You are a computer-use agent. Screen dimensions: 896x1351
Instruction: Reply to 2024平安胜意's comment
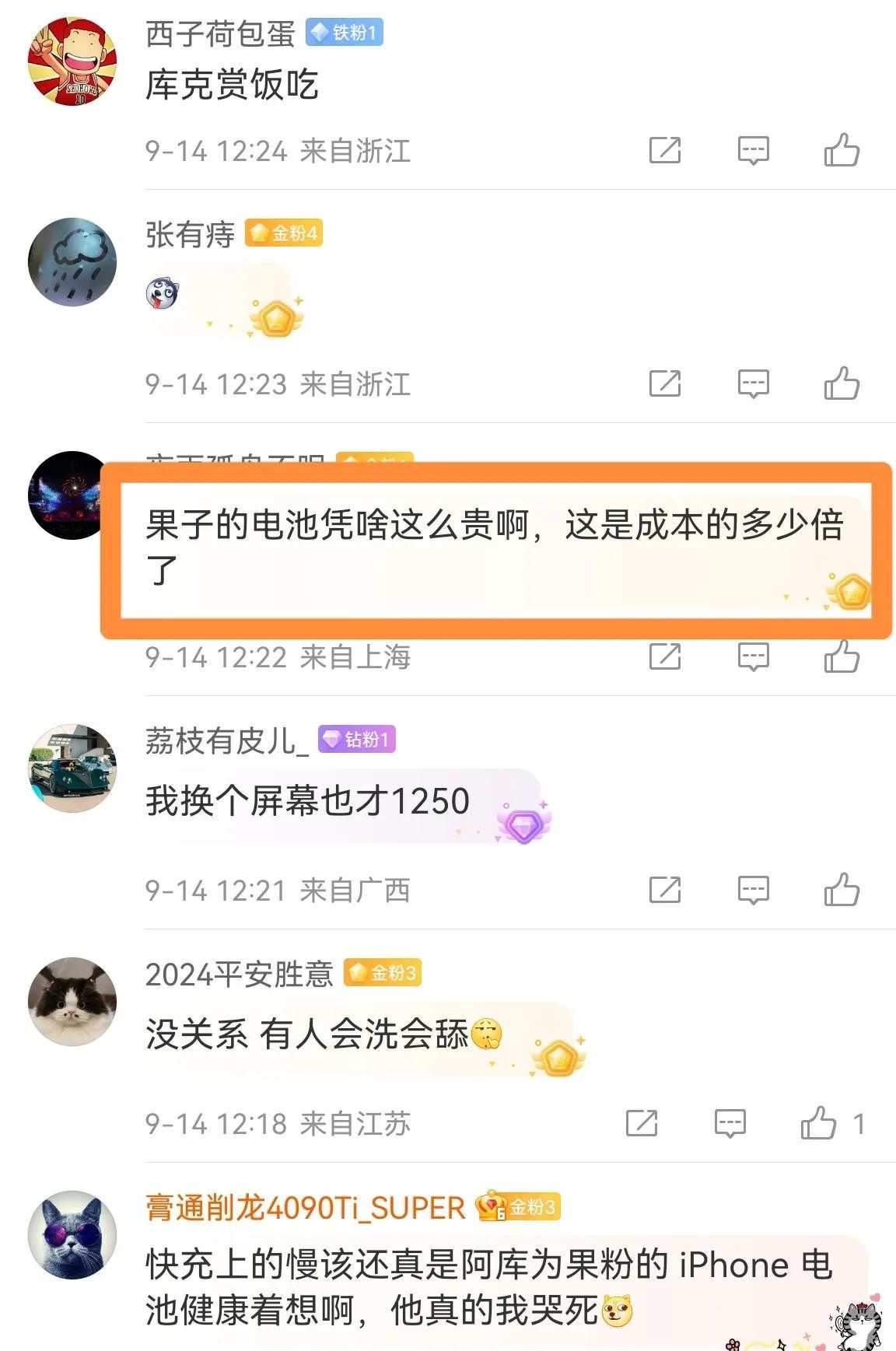730,1123
